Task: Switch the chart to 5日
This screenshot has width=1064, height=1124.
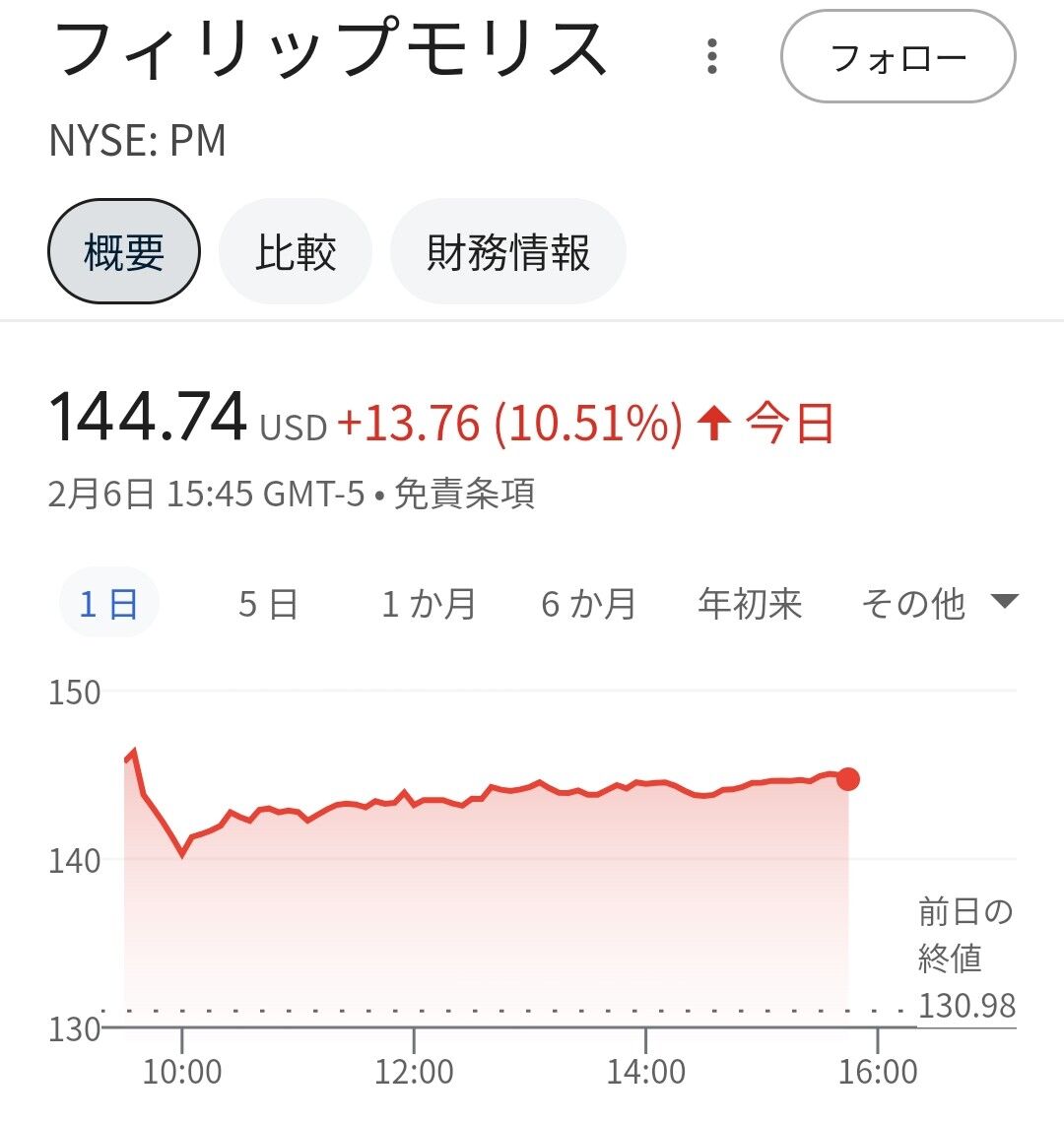Action: (268, 603)
